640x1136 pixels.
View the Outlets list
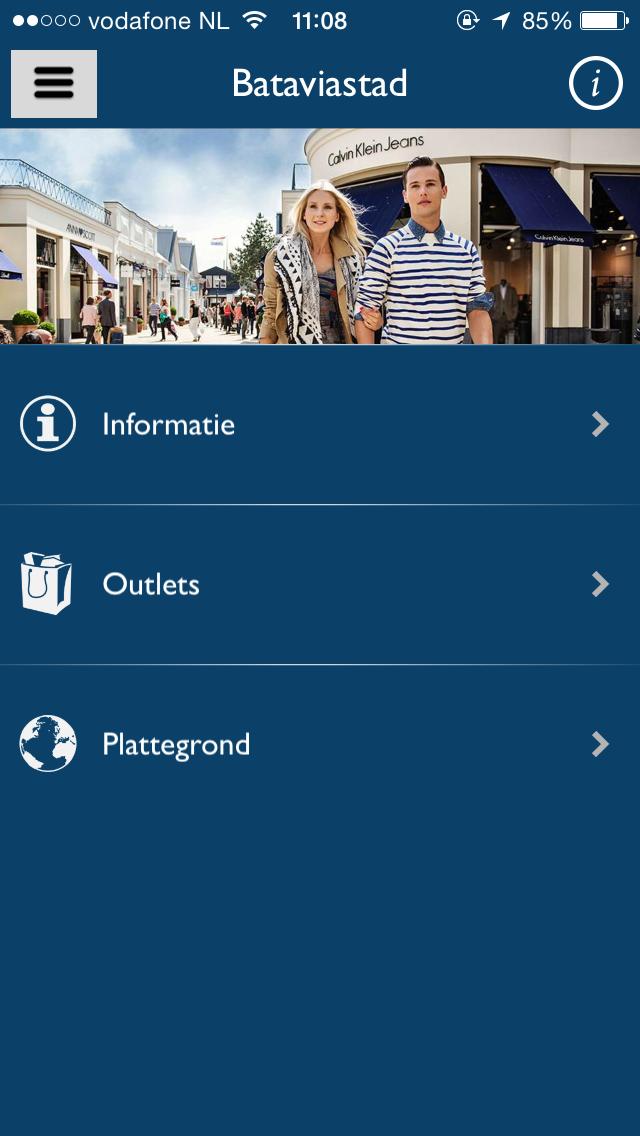click(320, 584)
